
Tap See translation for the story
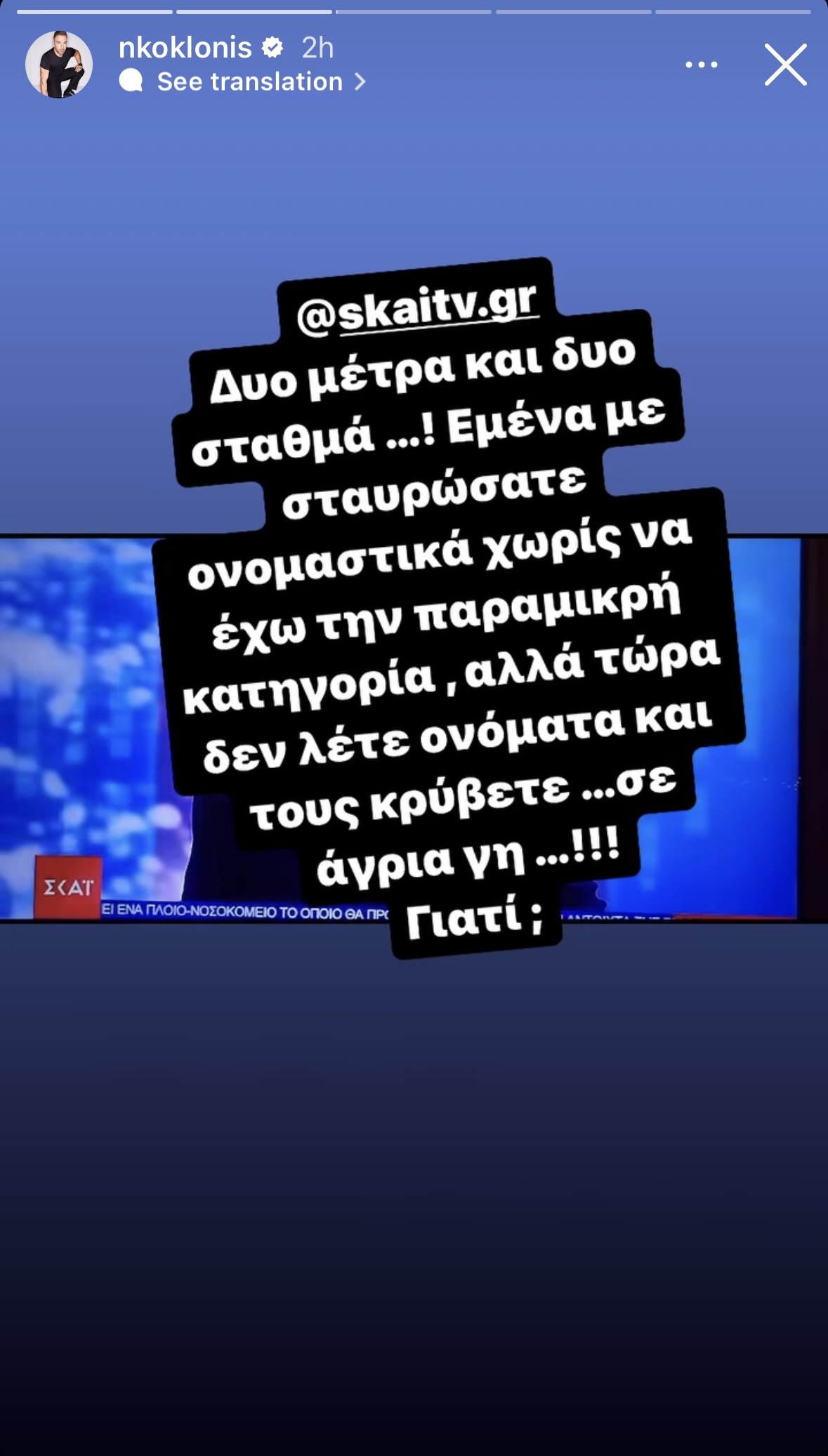coord(249,82)
